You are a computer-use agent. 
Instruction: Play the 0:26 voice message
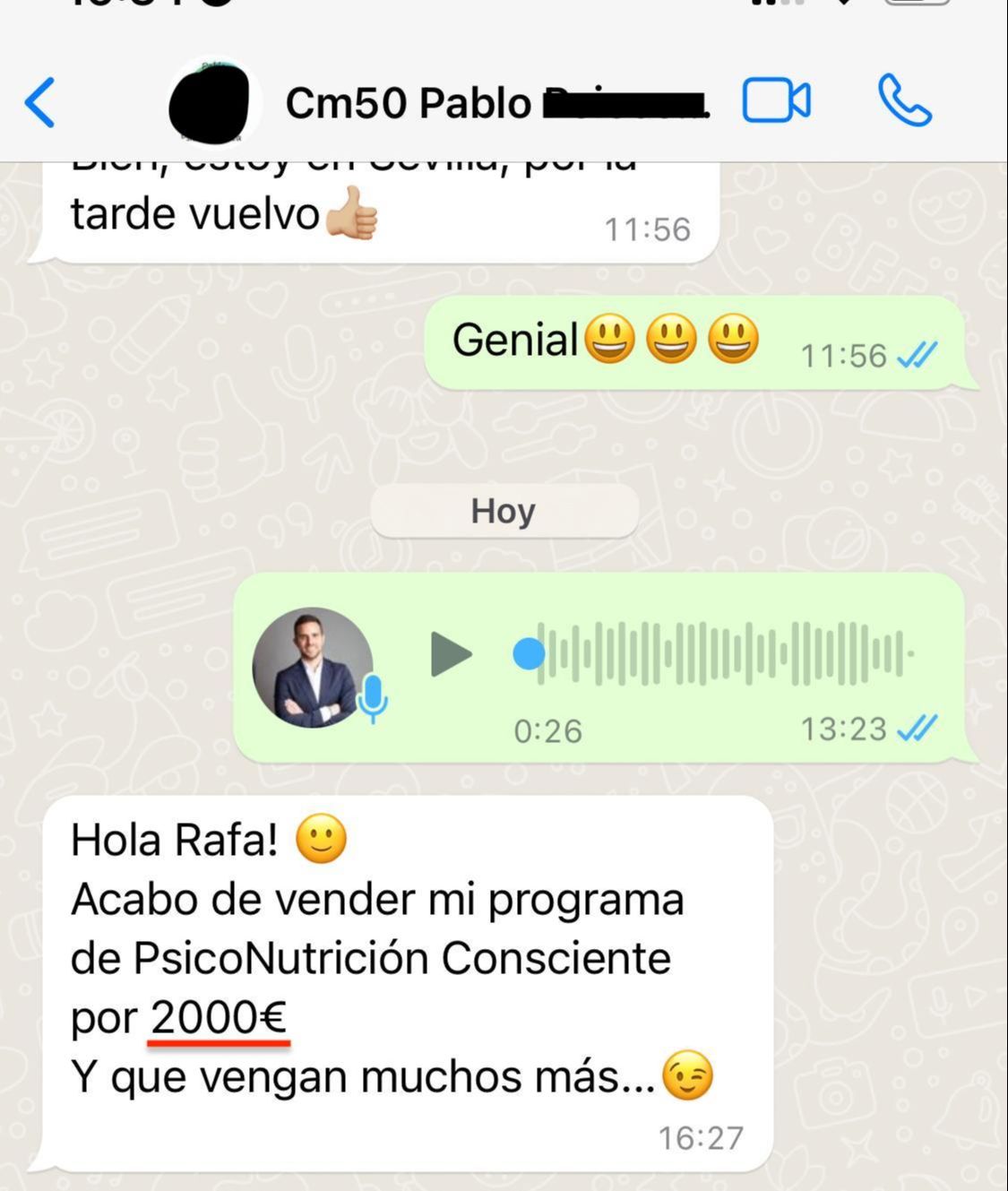451,654
